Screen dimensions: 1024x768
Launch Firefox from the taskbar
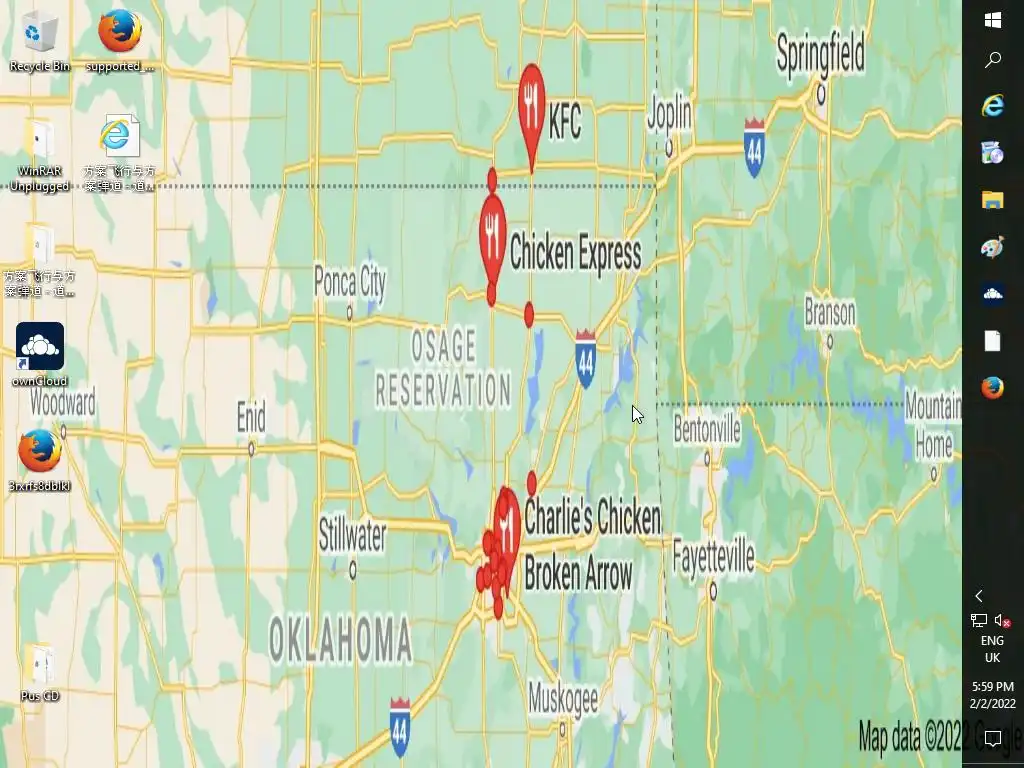click(x=993, y=387)
